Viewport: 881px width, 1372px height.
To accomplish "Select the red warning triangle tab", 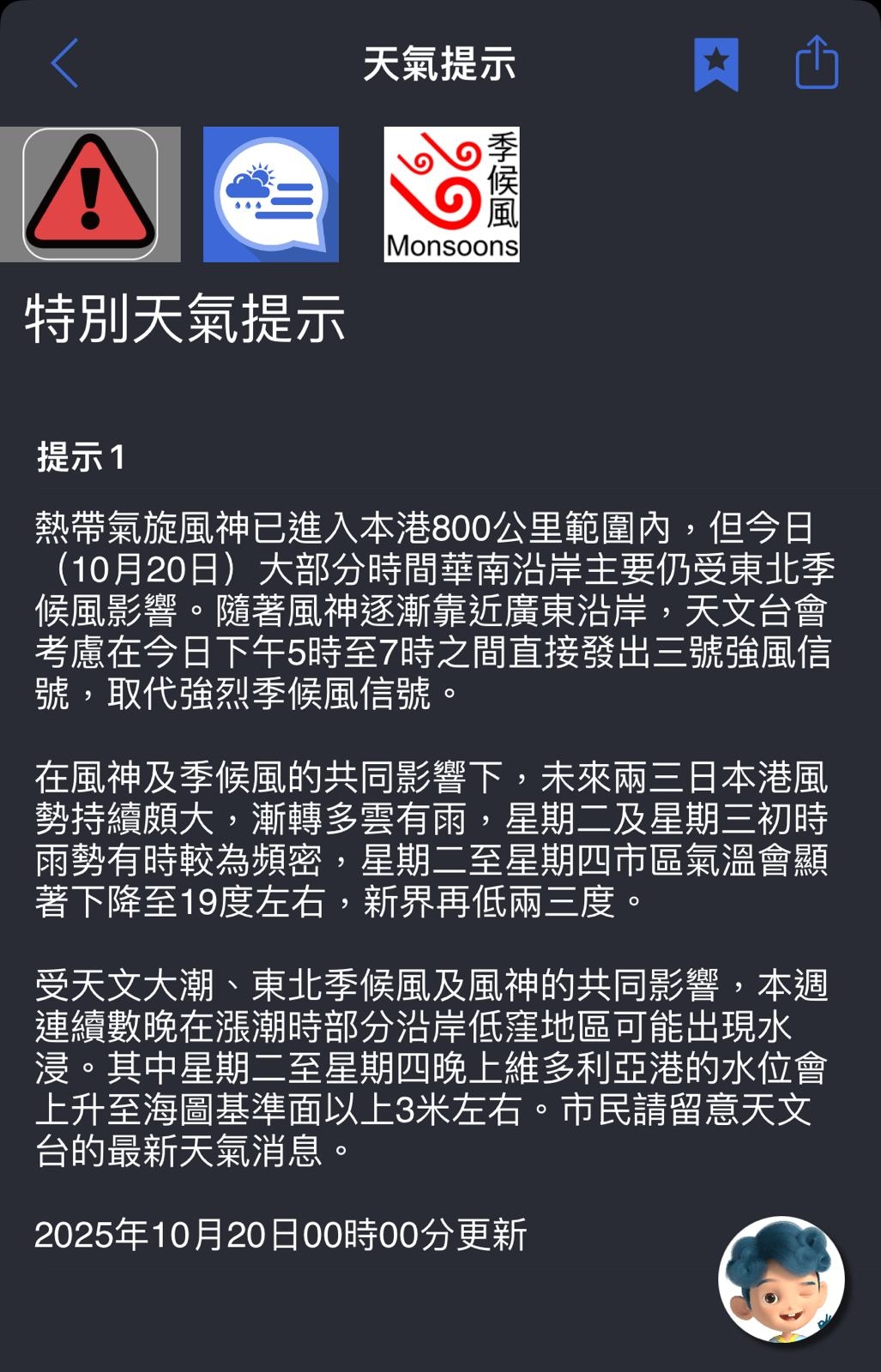I will point(90,195).
